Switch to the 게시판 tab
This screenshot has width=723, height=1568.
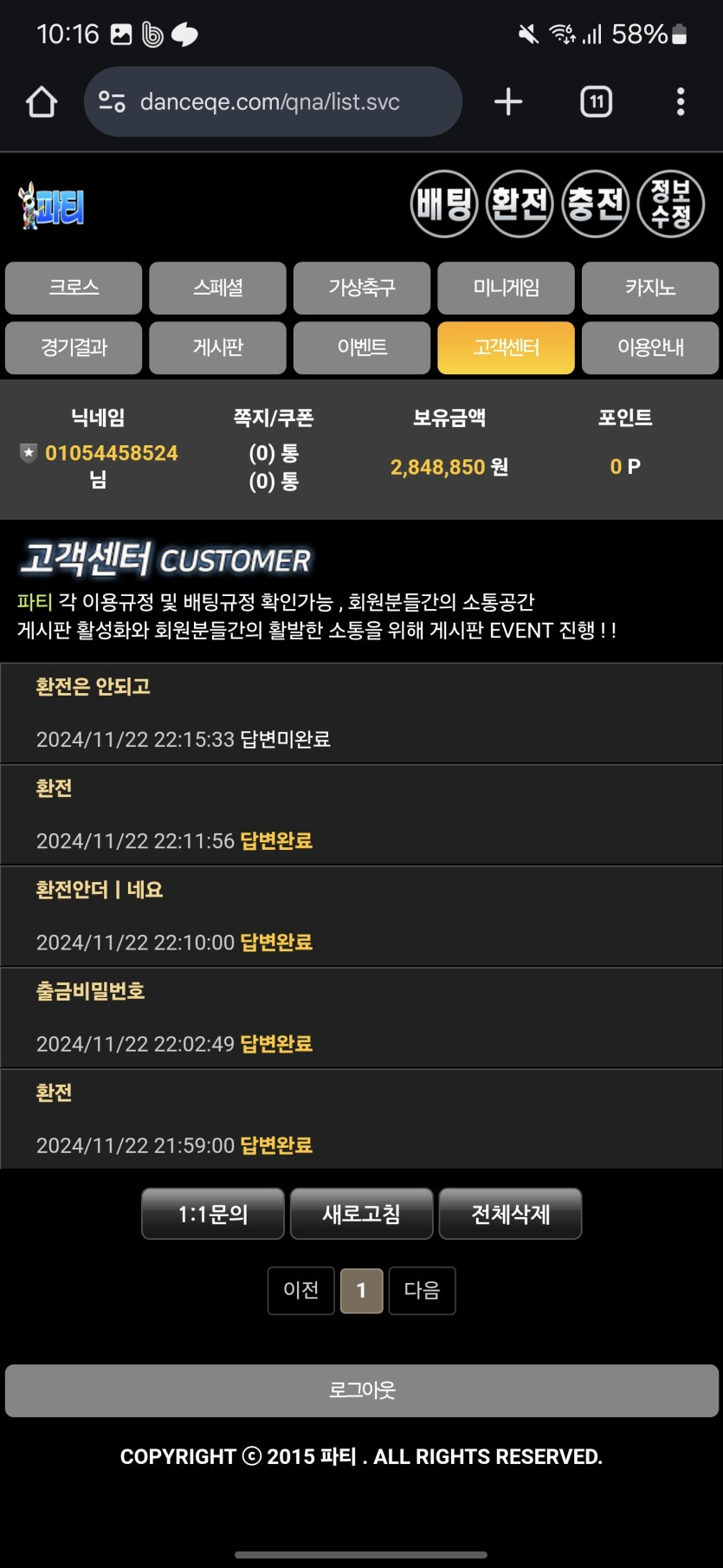pyautogui.click(x=217, y=347)
